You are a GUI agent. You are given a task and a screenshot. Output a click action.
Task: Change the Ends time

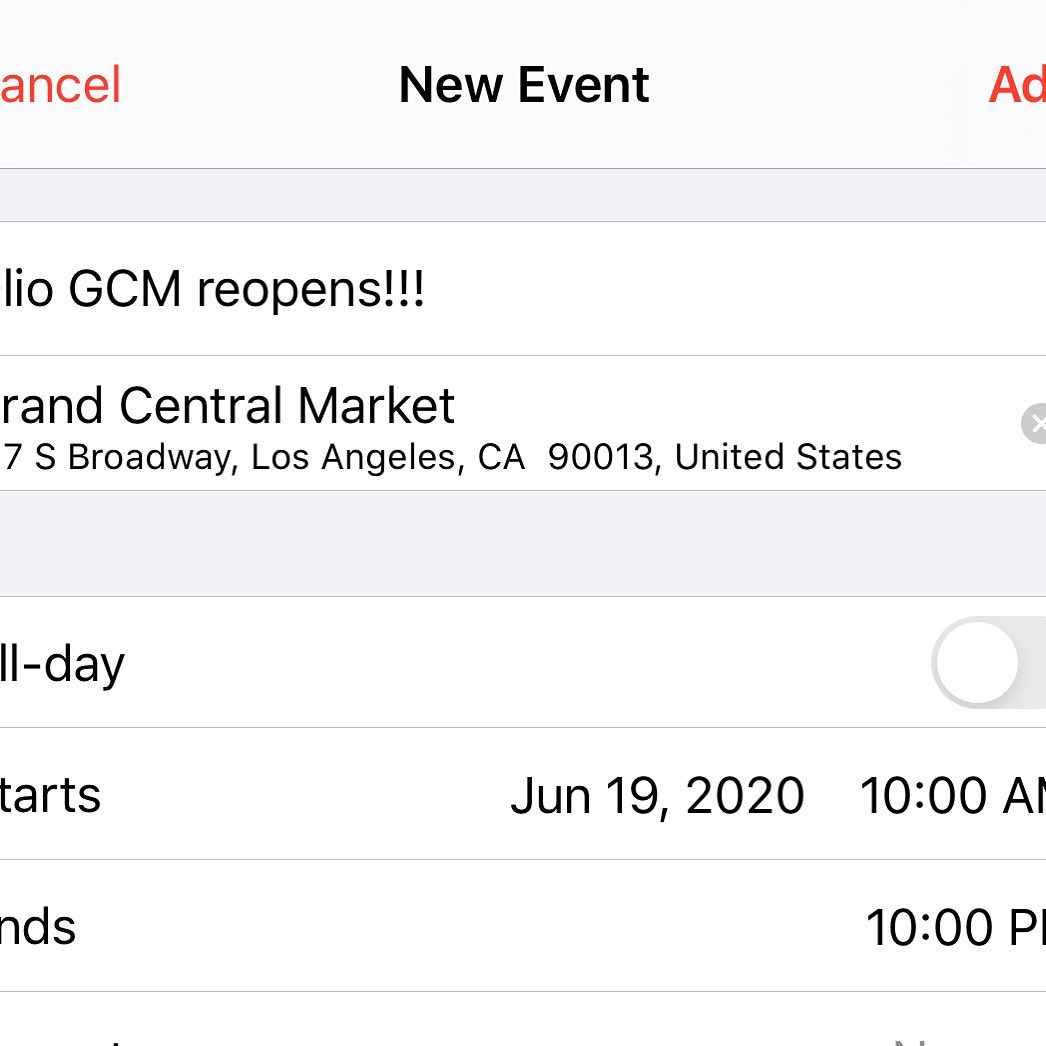[x=950, y=927]
